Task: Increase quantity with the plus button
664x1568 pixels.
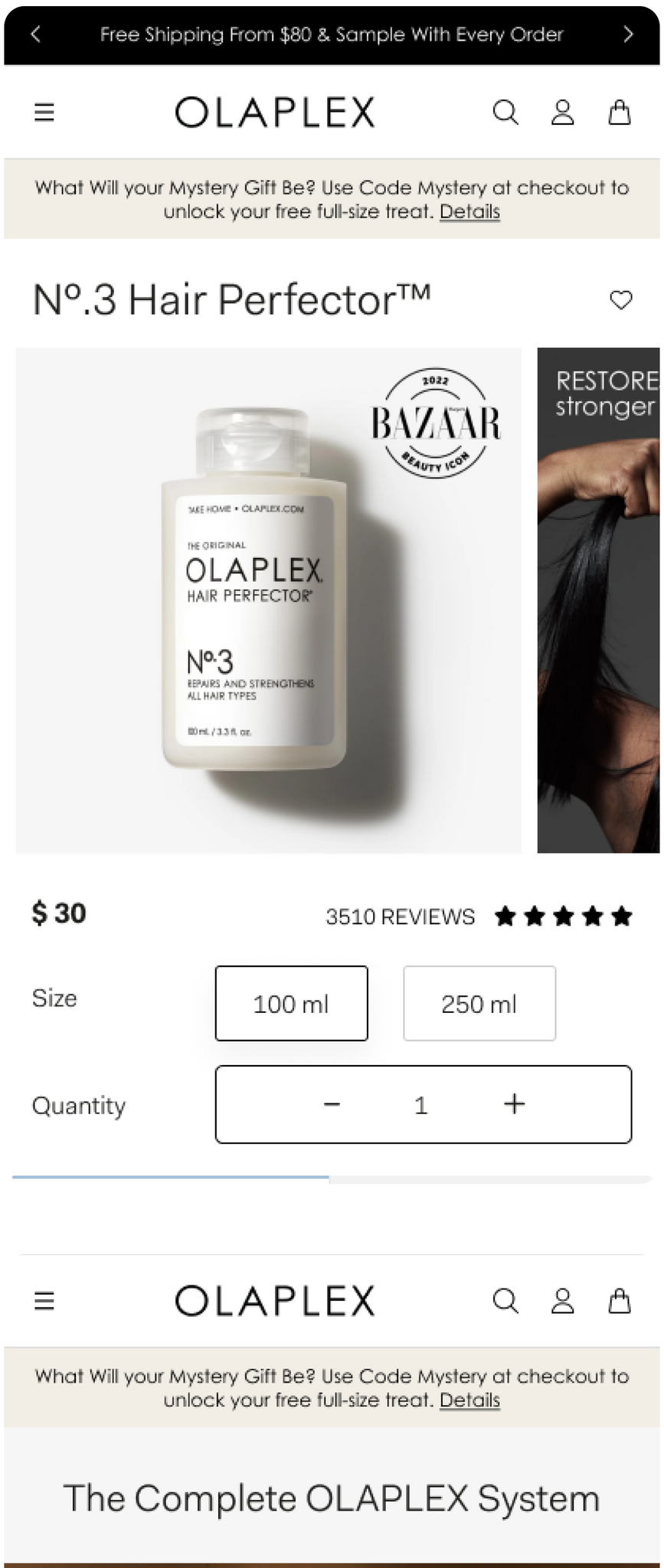Action: (515, 1104)
